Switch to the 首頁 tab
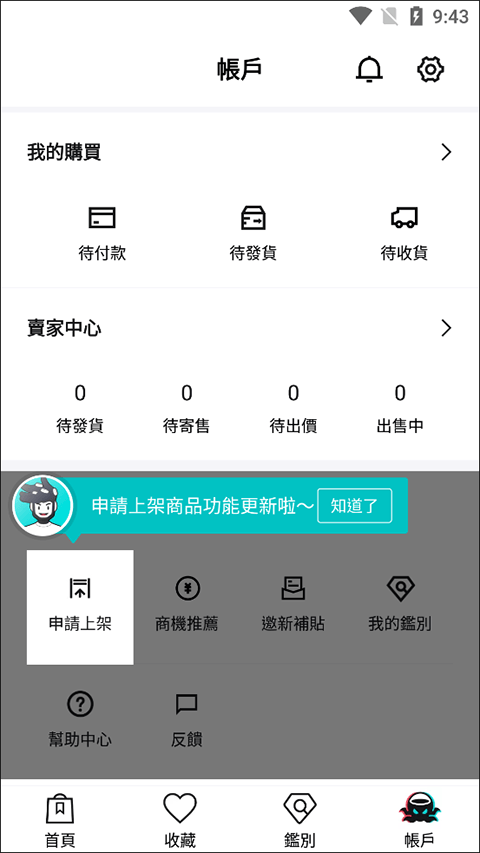Screen dimensions: 480x853 click(x=60, y=820)
